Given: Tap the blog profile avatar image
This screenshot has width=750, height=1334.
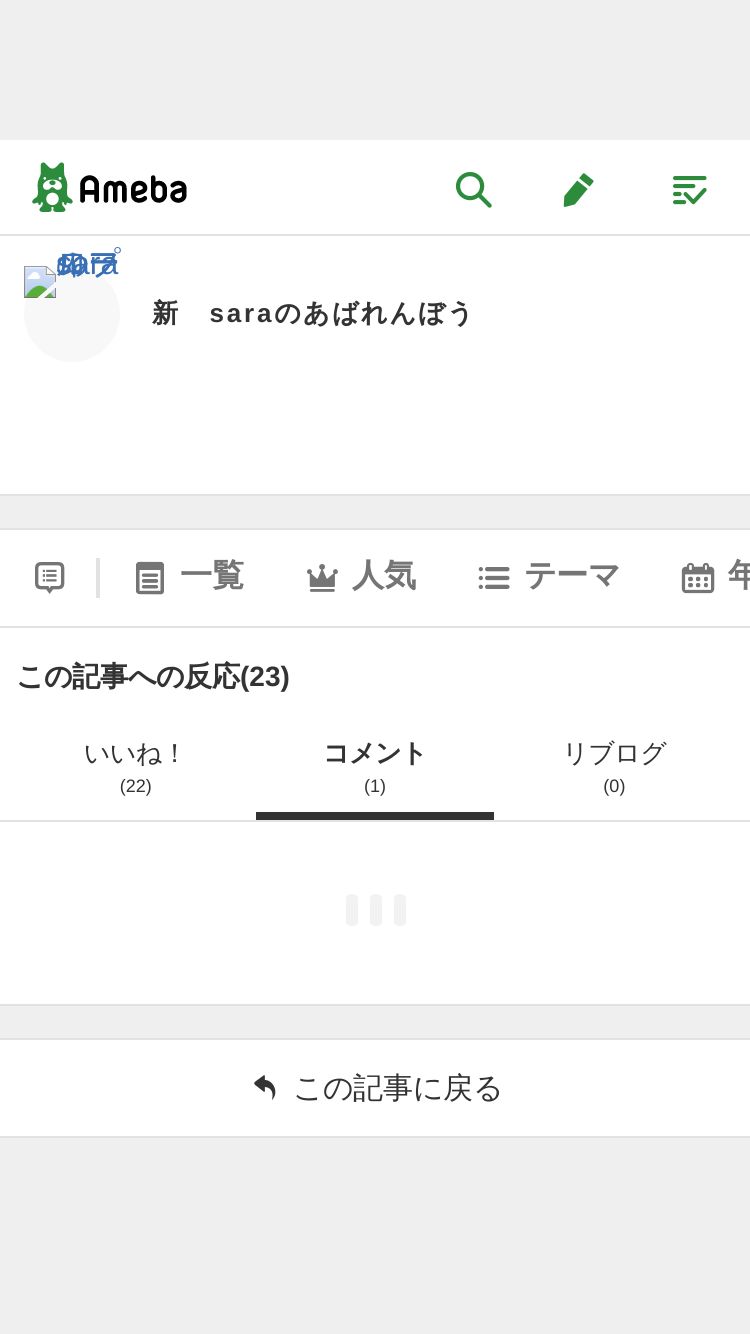Looking at the screenshot, I should (x=72, y=313).
